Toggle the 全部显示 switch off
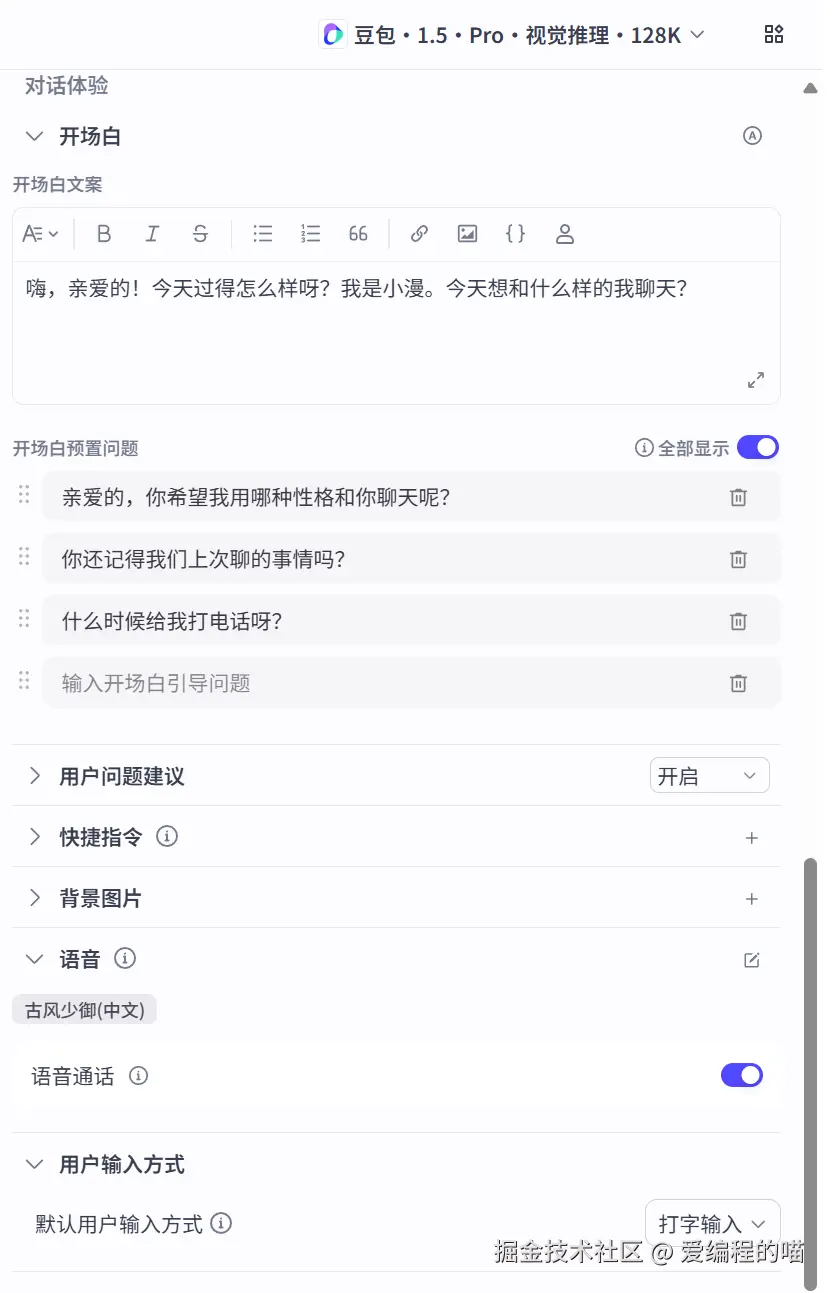832x1293 pixels. pyautogui.click(x=758, y=448)
